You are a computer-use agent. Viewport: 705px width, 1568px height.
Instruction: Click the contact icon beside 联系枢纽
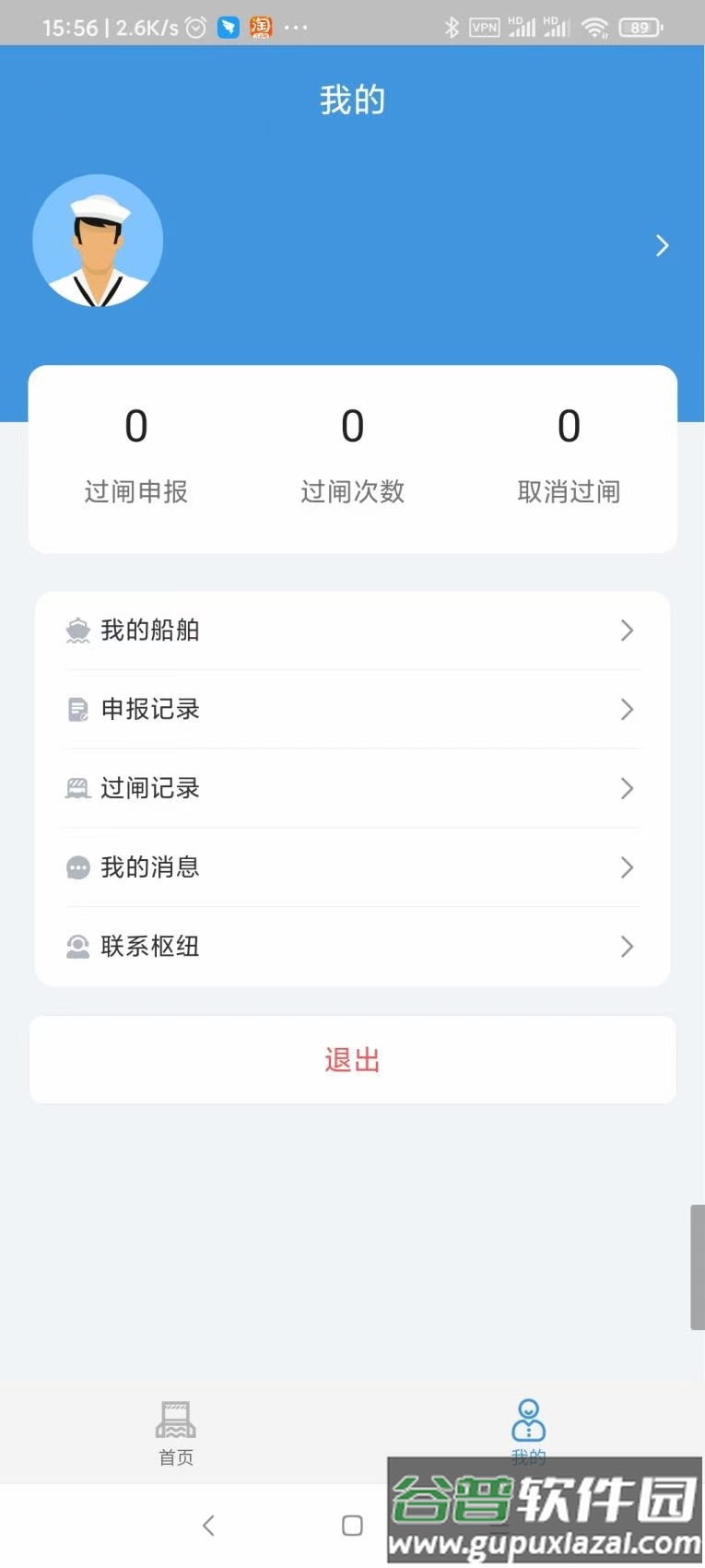[78, 946]
